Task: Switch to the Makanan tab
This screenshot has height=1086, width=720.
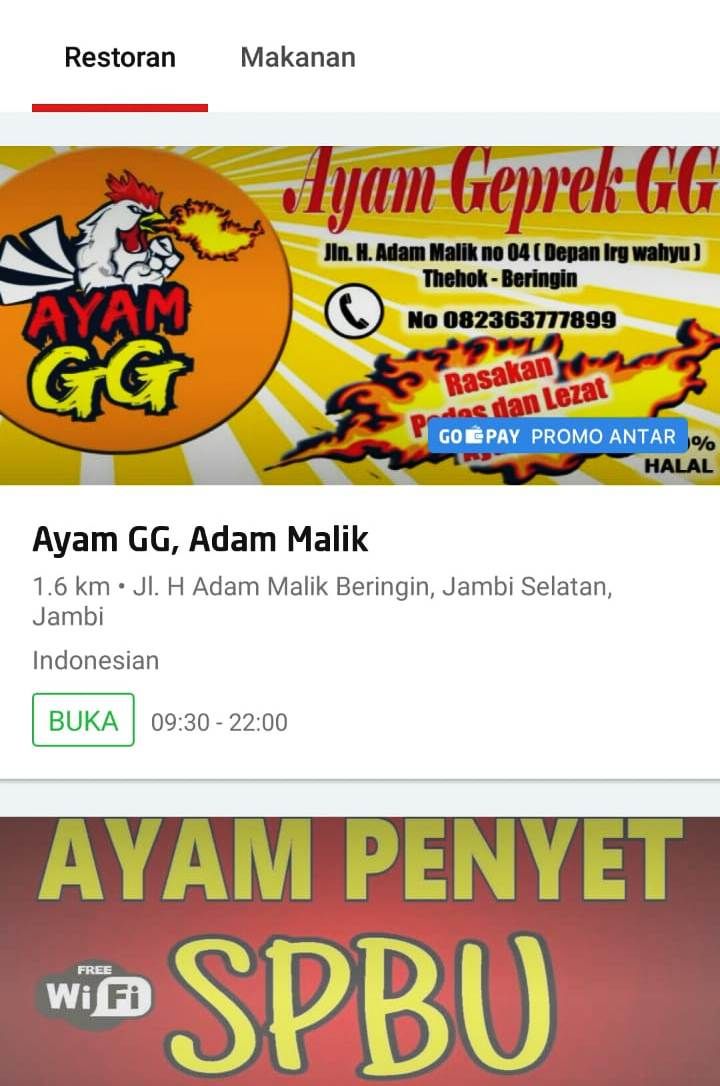Action: [297, 57]
